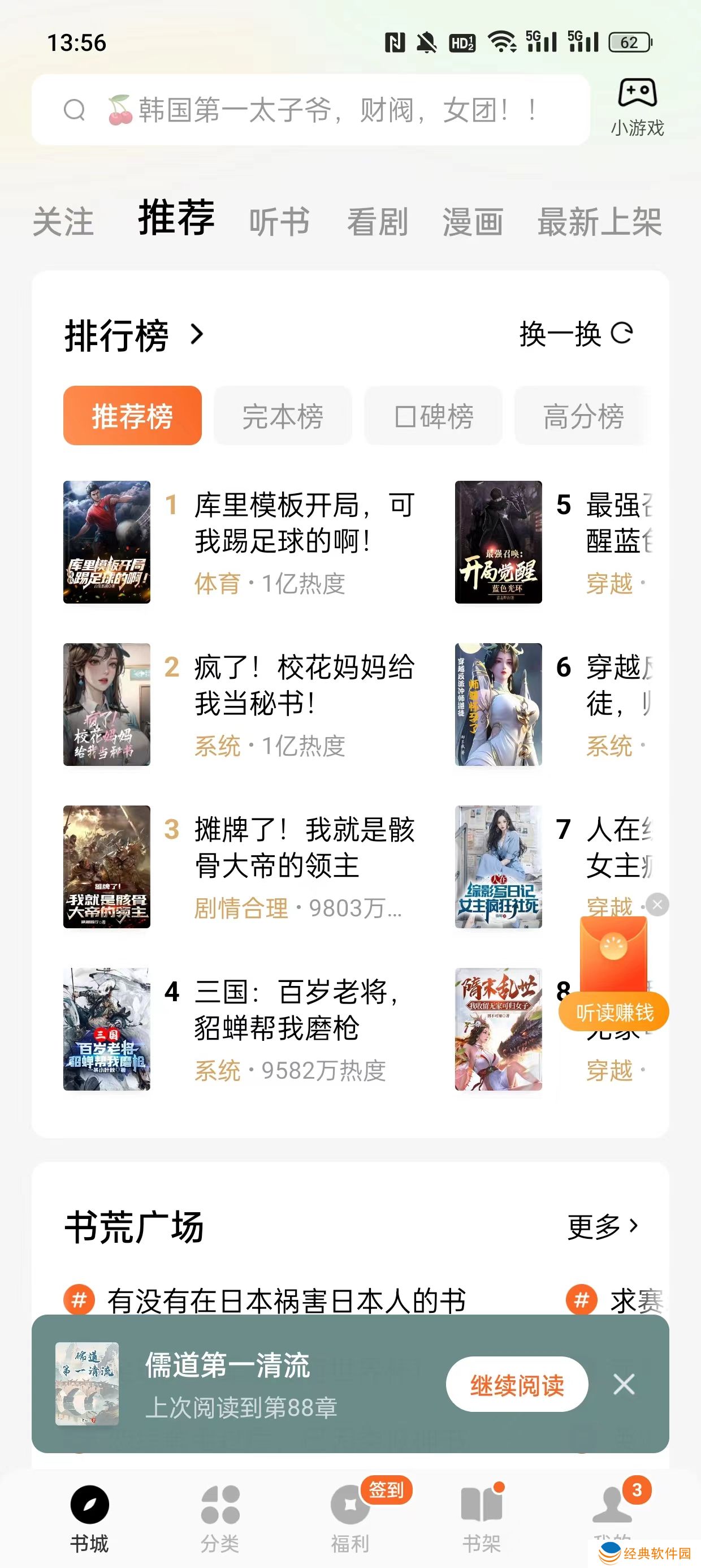Tap the search magnifier icon

[75, 110]
